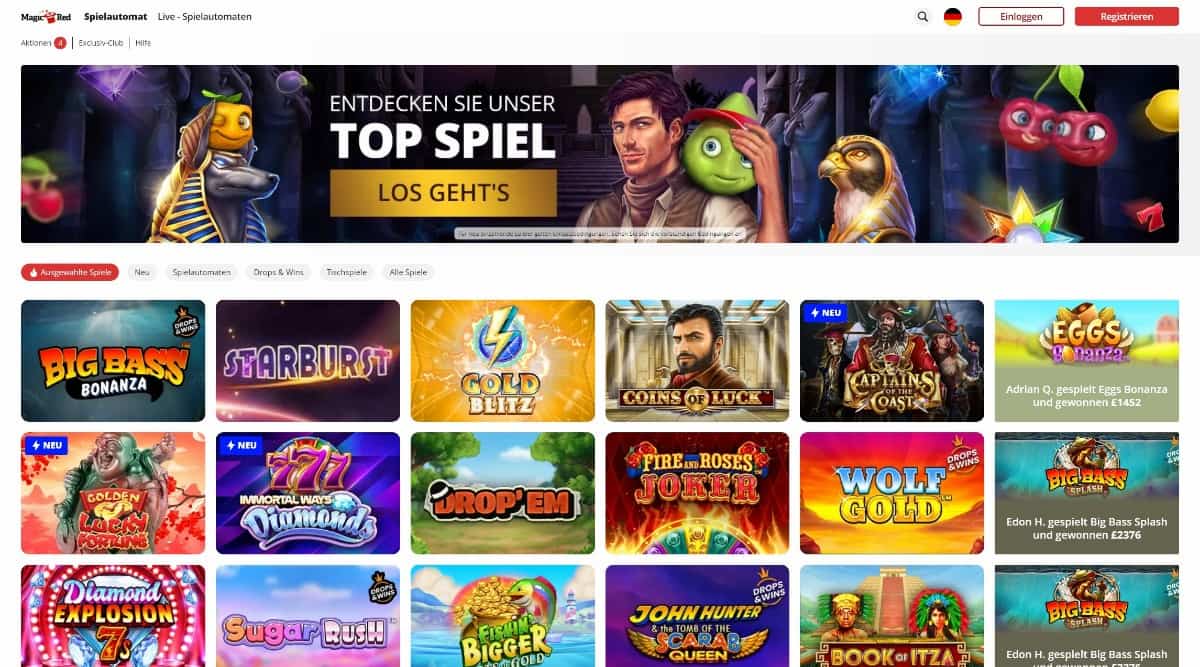Viewport: 1200px width, 667px height.
Task: Show Alle Spiele category
Action: (406, 272)
